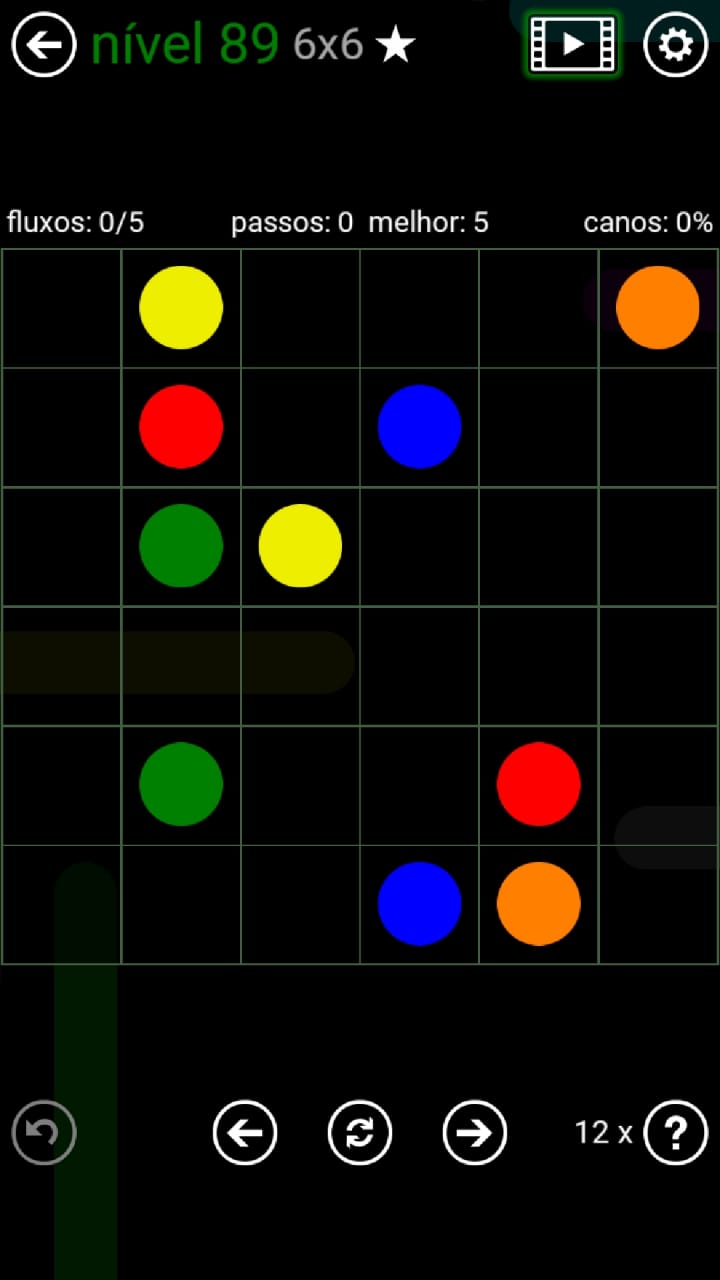Select the orange dot in the top row
Viewport: 720px width, 1280px height.
(657, 307)
